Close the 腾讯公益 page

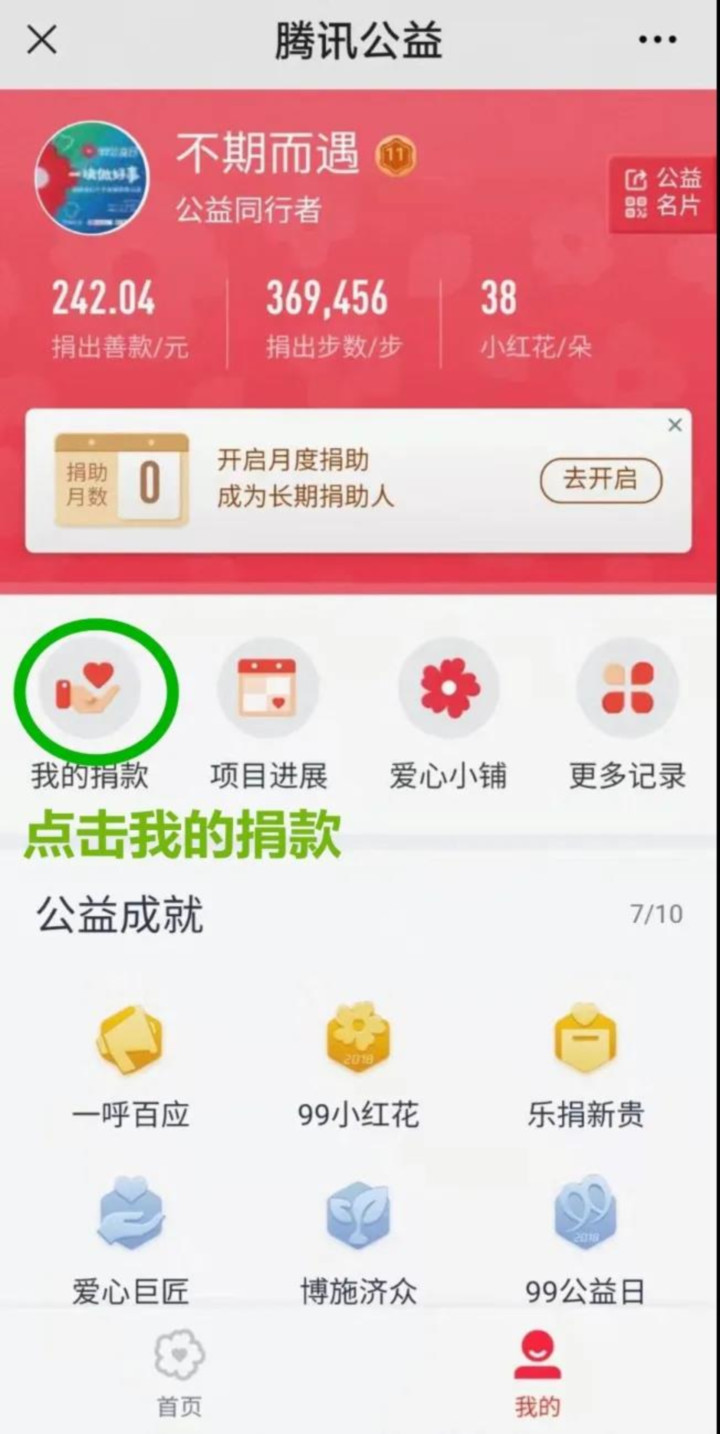[x=41, y=41]
